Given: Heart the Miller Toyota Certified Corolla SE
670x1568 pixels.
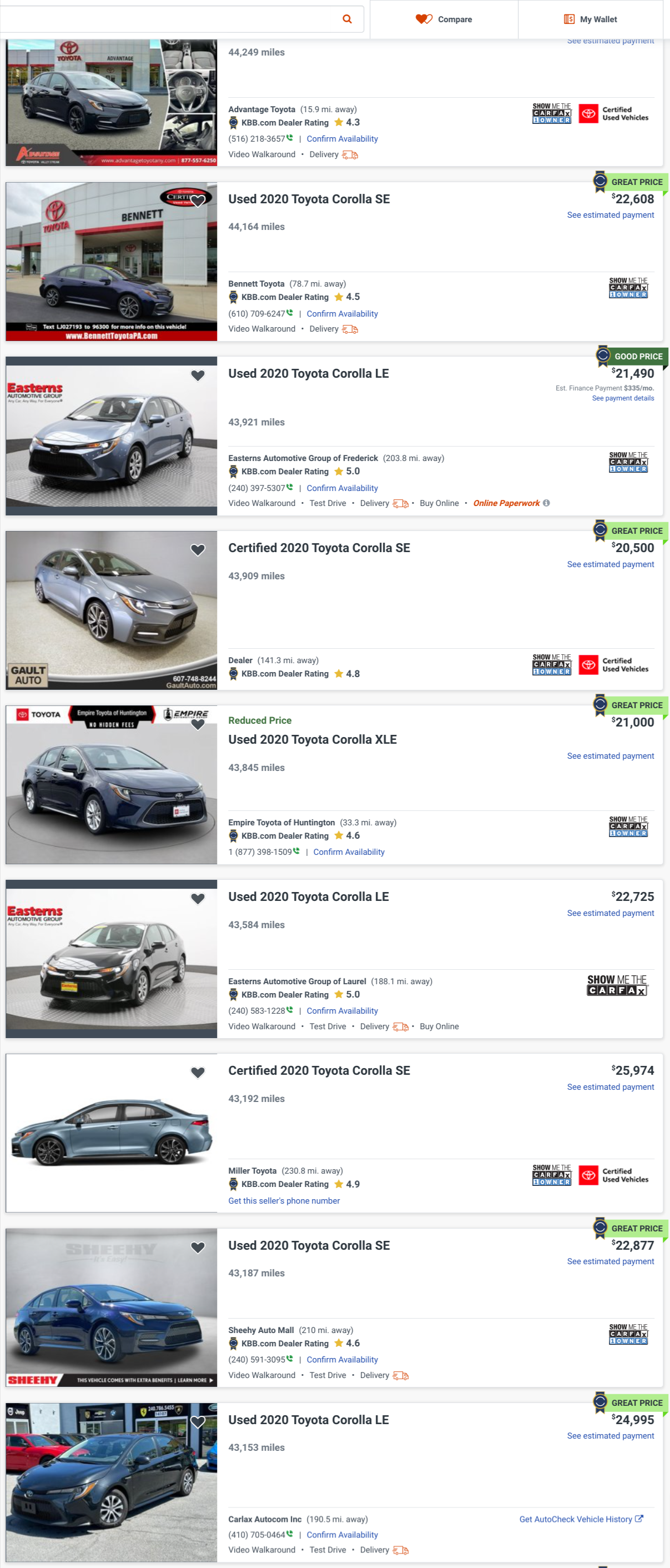Looking at the screenshot, I should pos(198,1073).
